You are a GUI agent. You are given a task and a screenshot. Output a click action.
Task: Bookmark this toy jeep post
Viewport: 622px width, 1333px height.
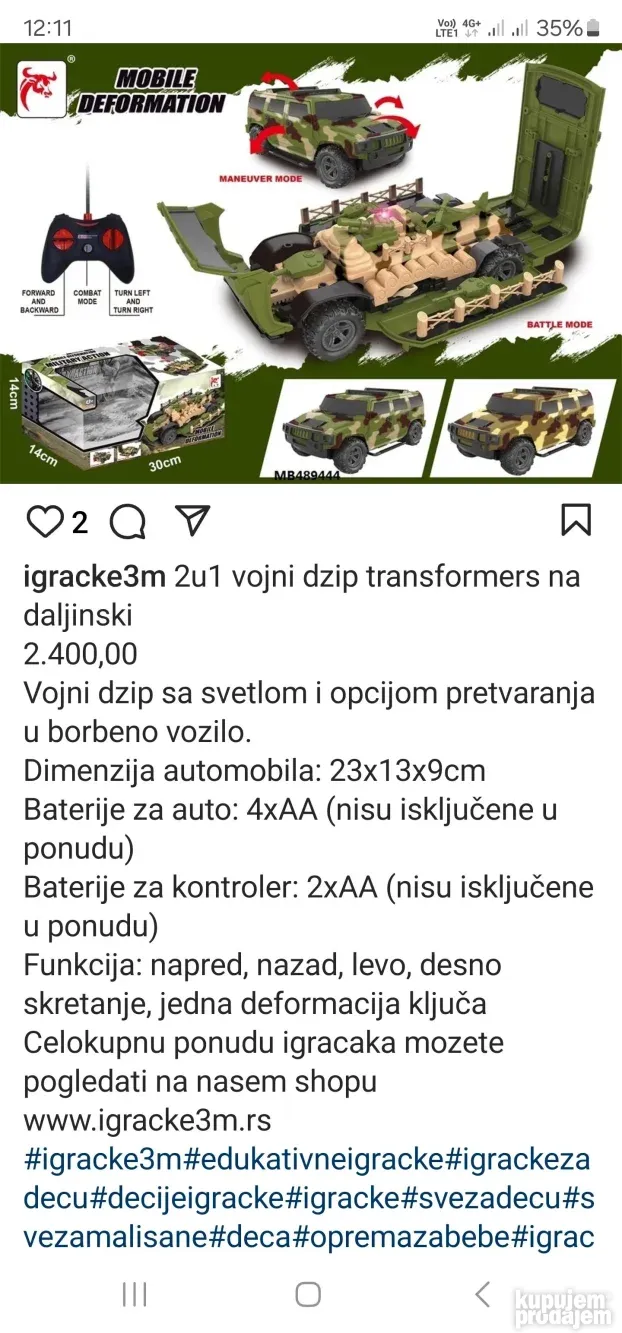coord(575,520)
